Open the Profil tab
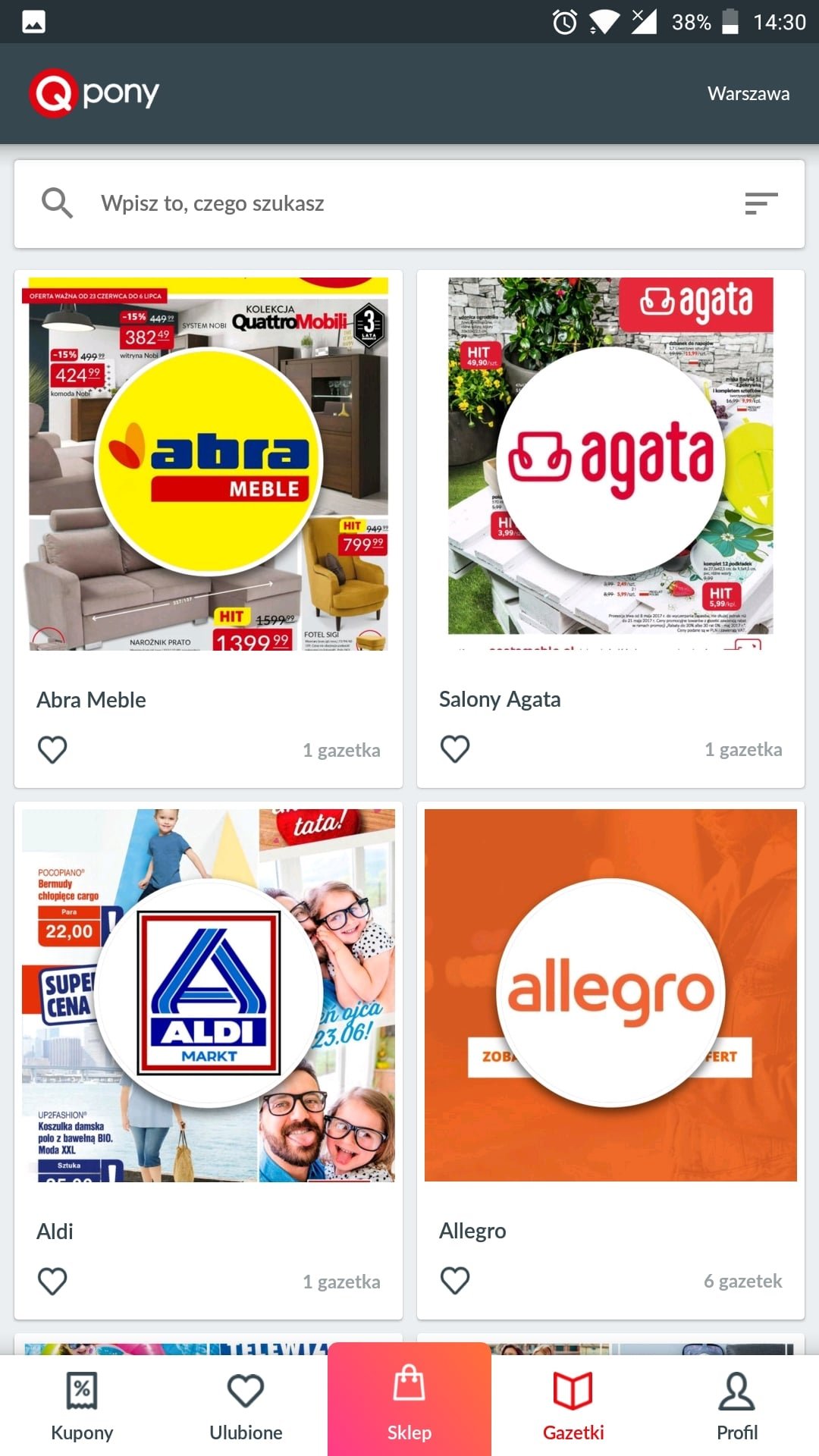This screenshot has height=1456, width=819. (x=737, y=1405)
